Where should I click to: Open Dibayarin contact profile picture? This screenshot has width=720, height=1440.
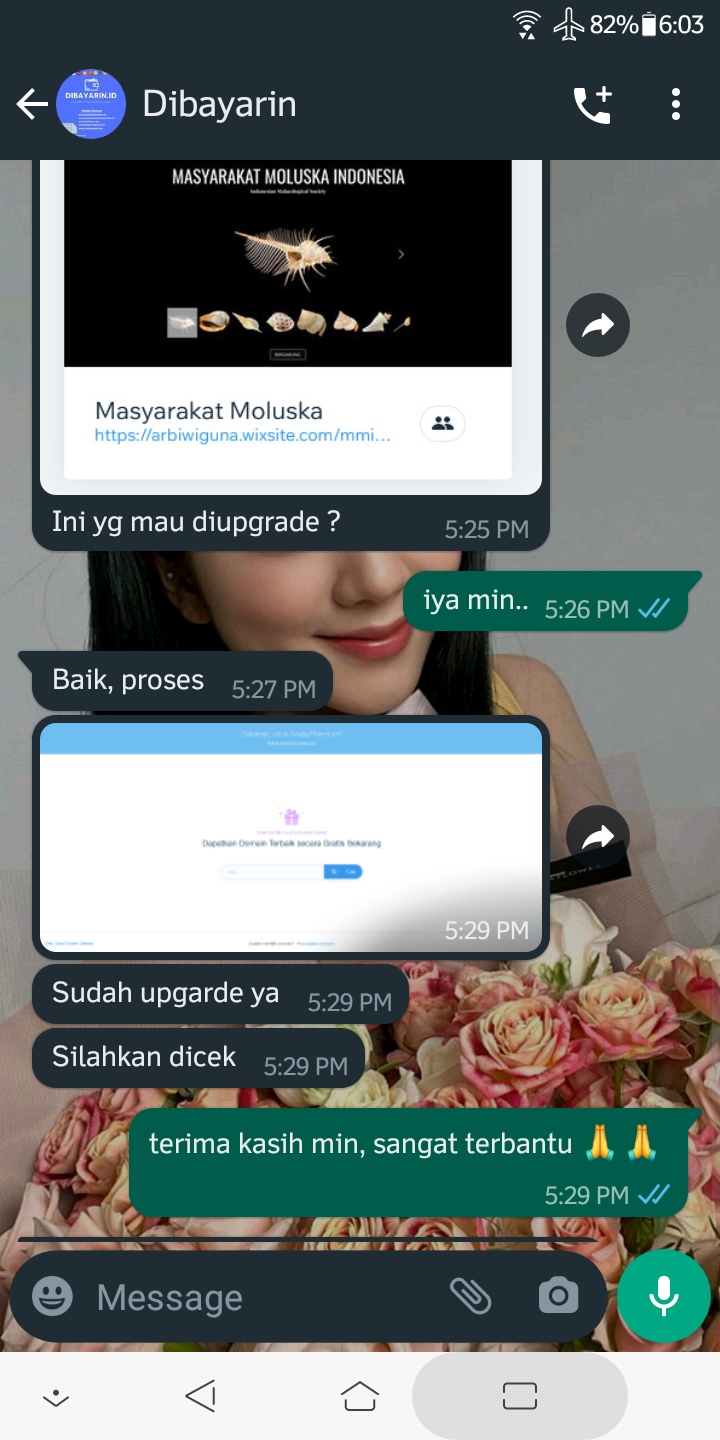91,104
